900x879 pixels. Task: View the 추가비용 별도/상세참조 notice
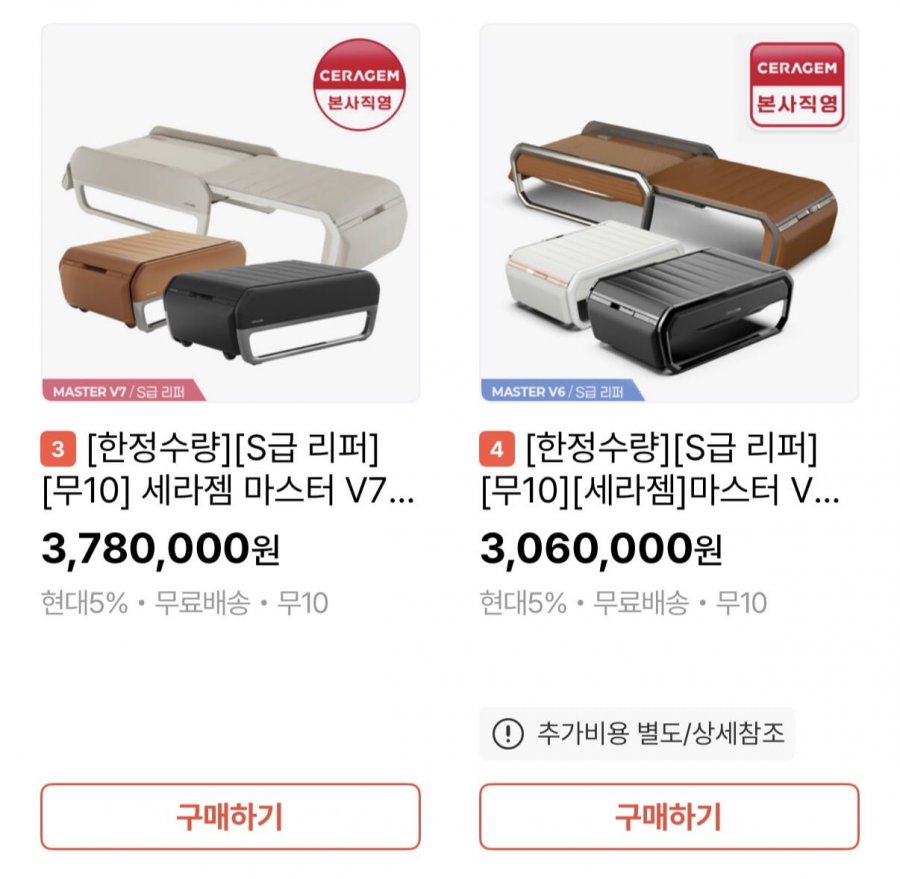click(x=638, y=734)
